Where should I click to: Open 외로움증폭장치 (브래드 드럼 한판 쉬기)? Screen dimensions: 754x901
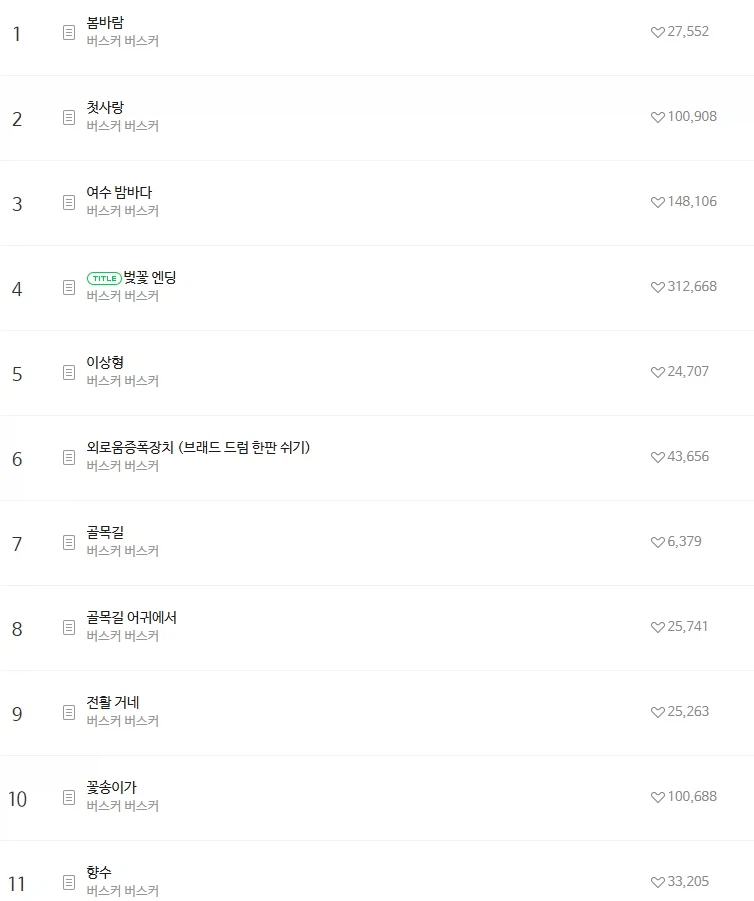click(x=197, y=449)
